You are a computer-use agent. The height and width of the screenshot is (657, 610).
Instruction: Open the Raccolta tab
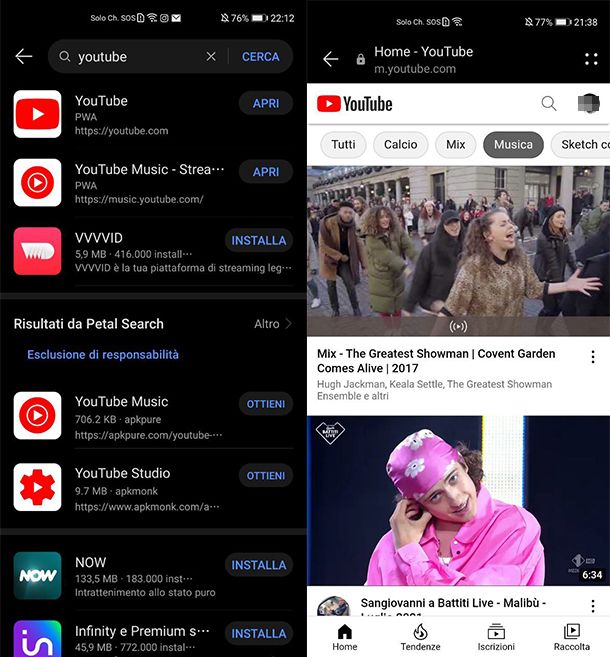572,636
